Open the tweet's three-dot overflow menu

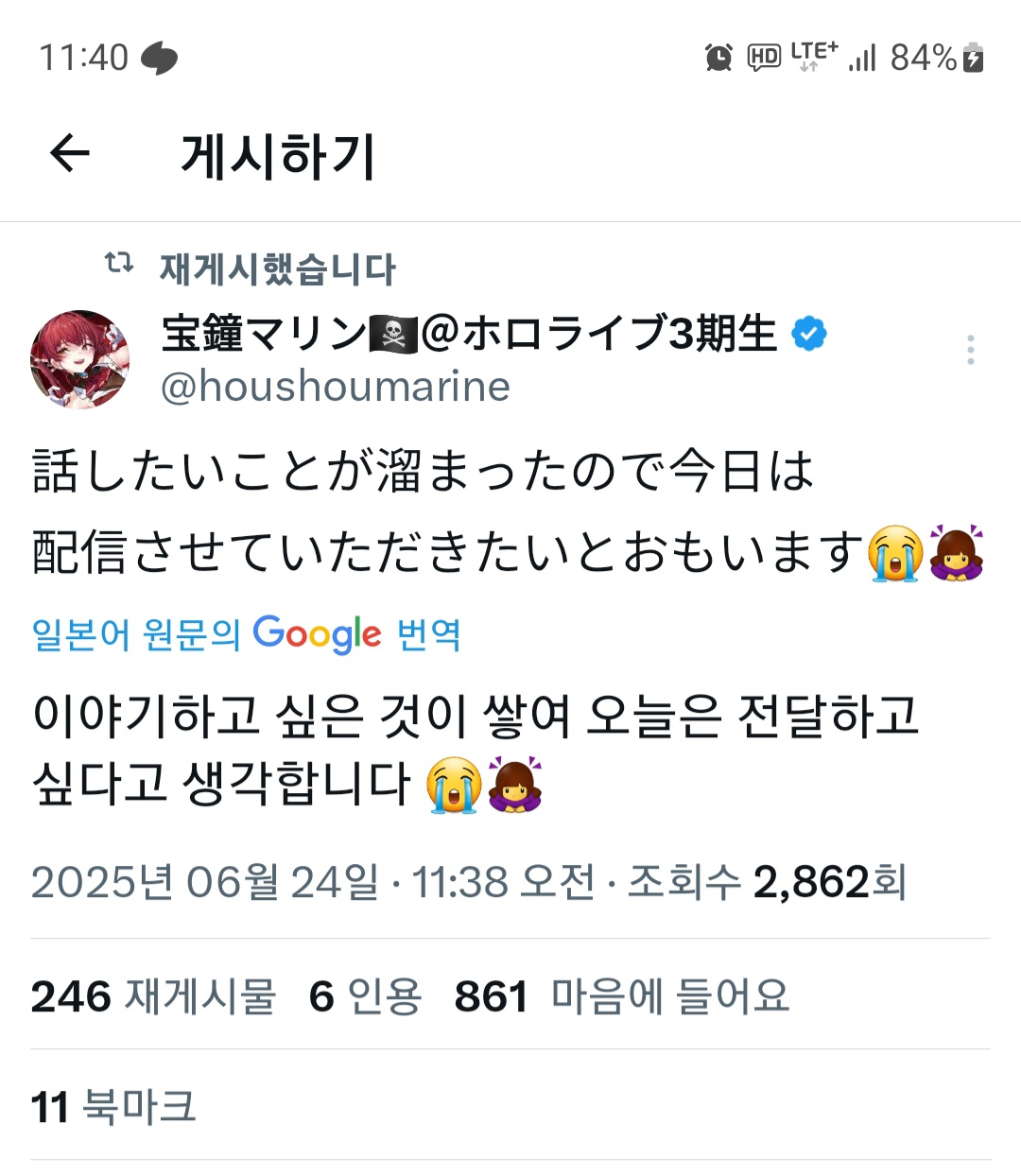point(970,350)
